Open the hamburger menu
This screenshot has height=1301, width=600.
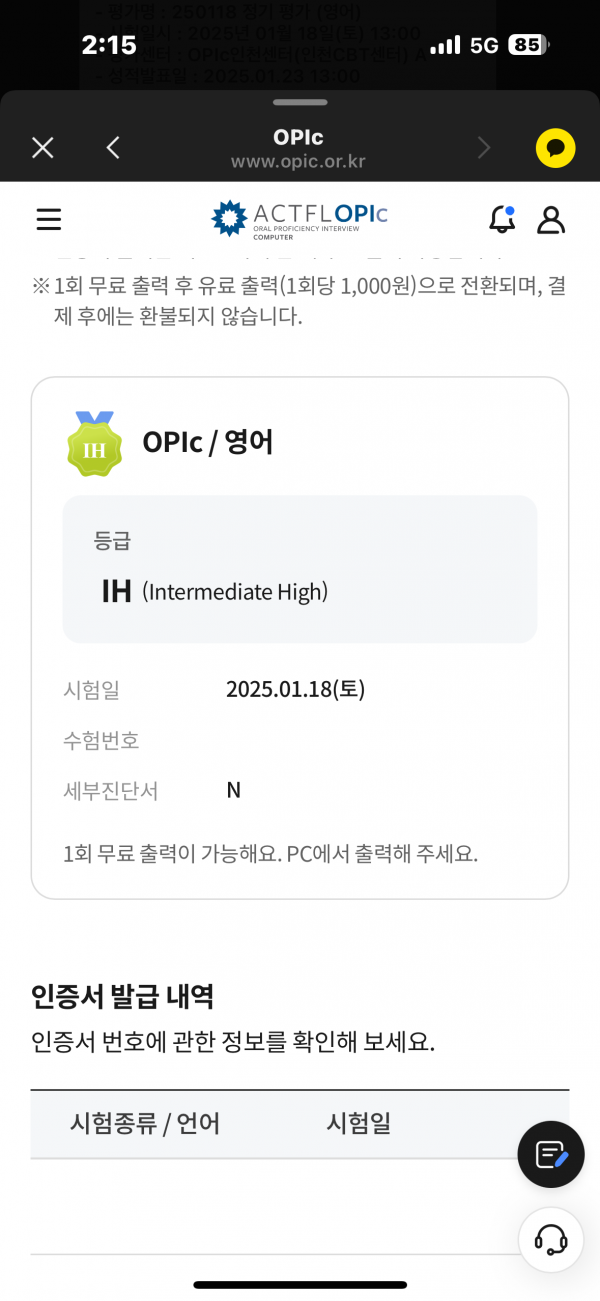[x=49, y=220]
